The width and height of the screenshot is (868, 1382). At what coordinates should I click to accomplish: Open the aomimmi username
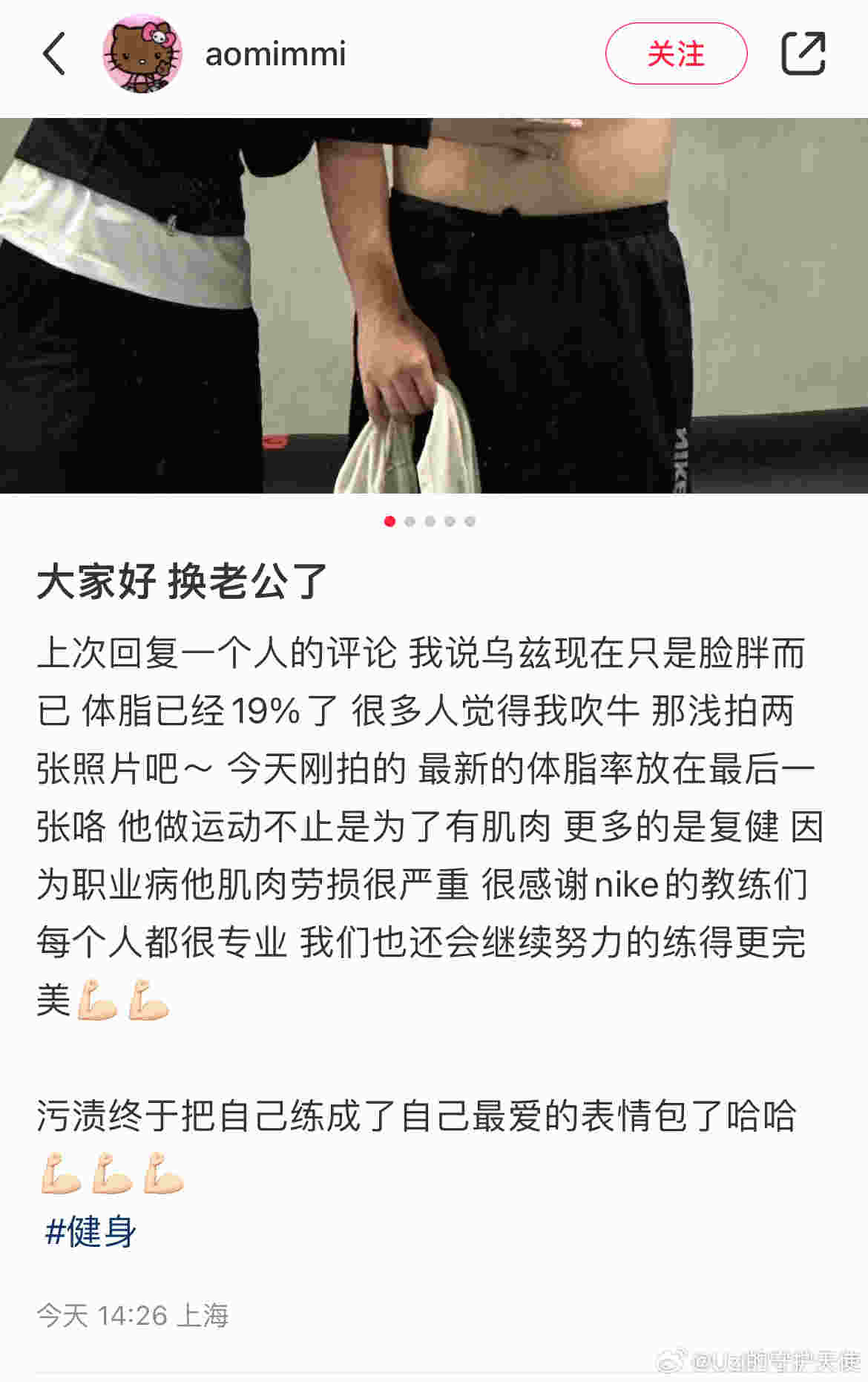click(275, 54)
